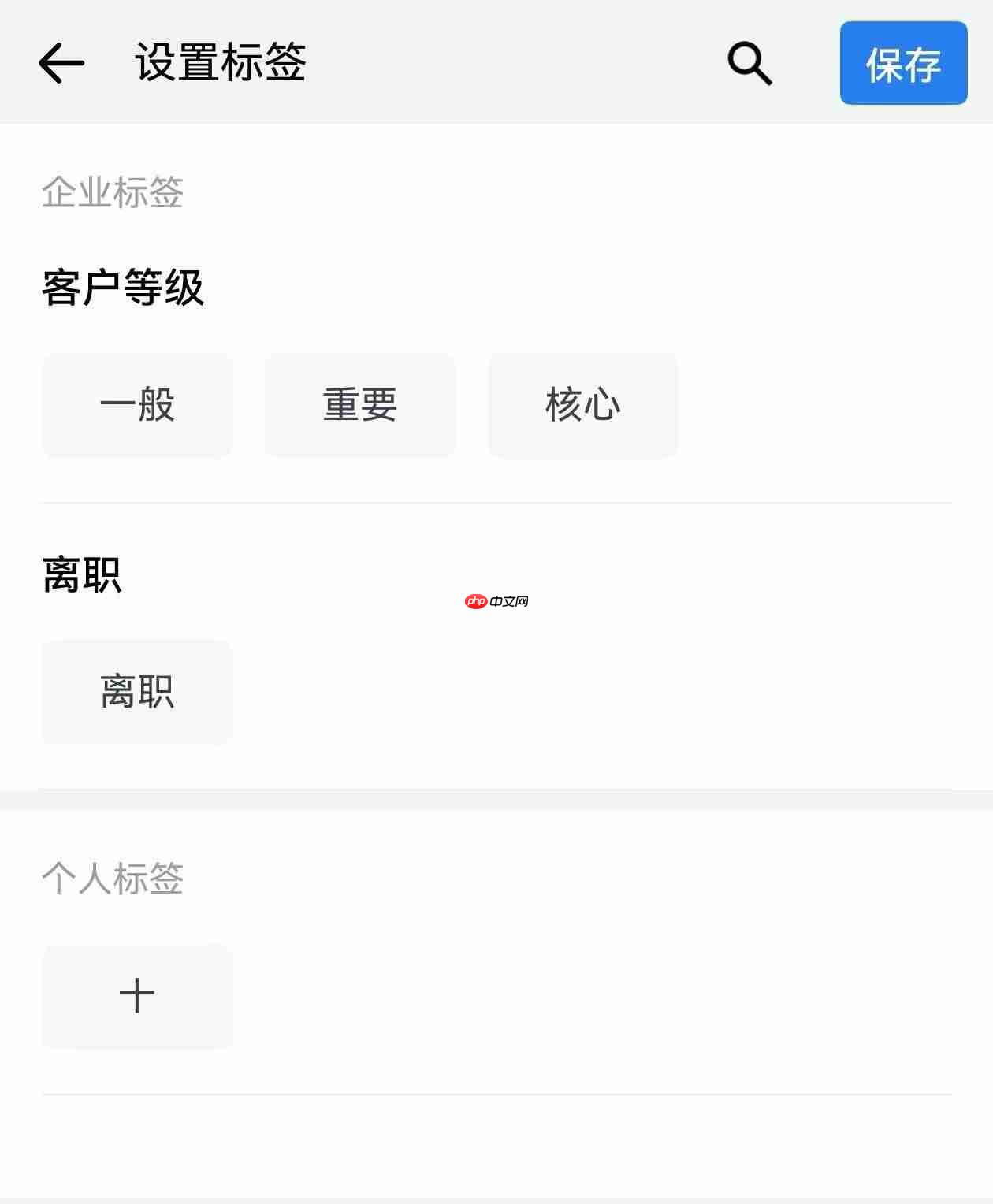Screen dimensions: 993x1204
Task: Open the 离职 group heading
Action: [x=81, y=574]
